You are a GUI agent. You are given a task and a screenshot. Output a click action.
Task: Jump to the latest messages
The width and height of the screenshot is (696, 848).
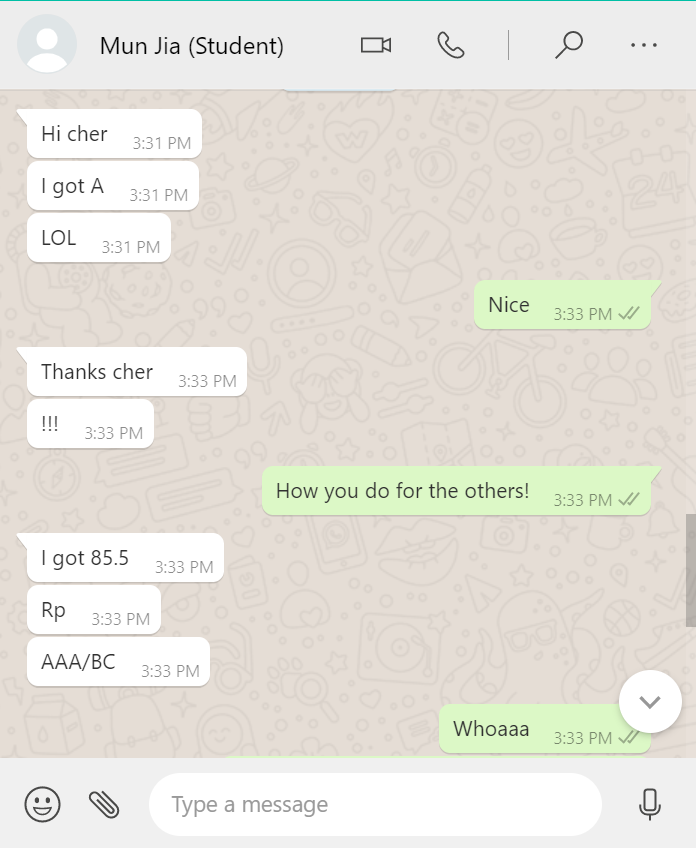650,701
